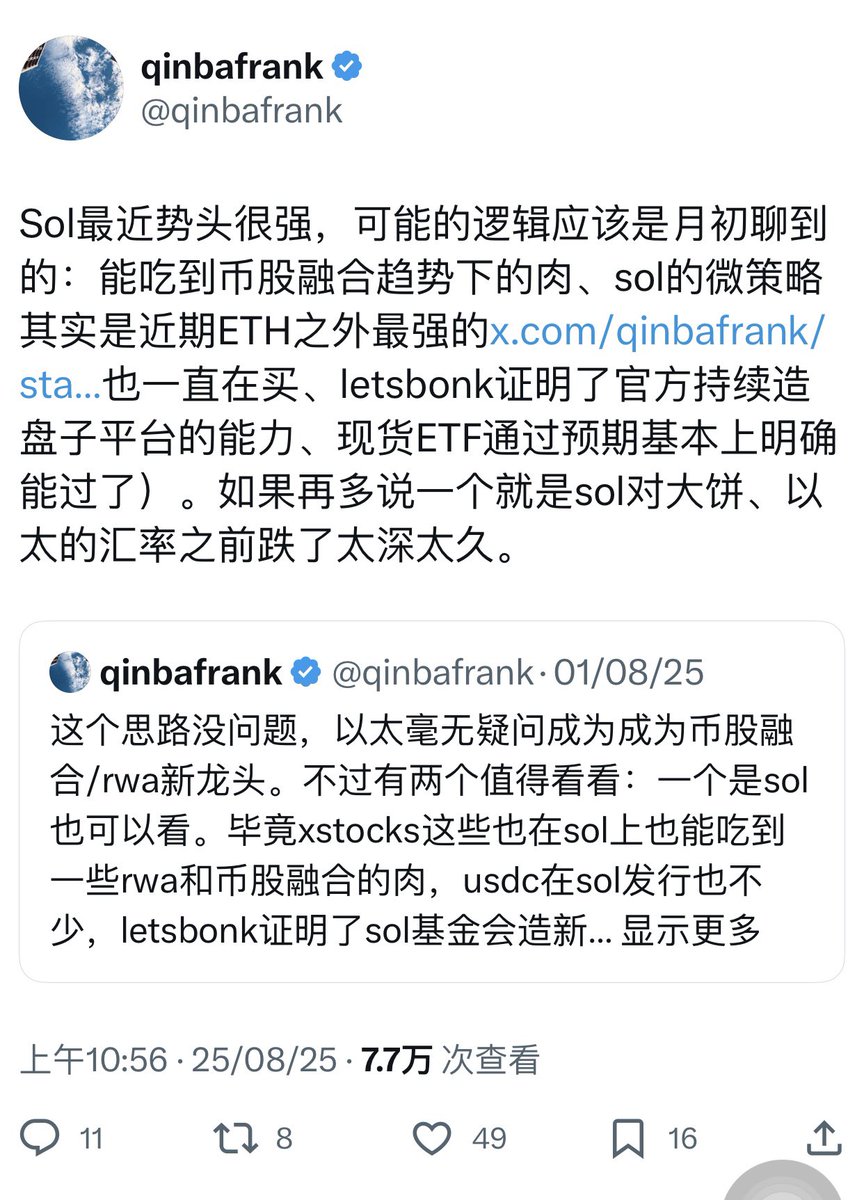This screenshot has height=1200, width=864.
Task: Bookmark this post
Action: click(627, 1138)
